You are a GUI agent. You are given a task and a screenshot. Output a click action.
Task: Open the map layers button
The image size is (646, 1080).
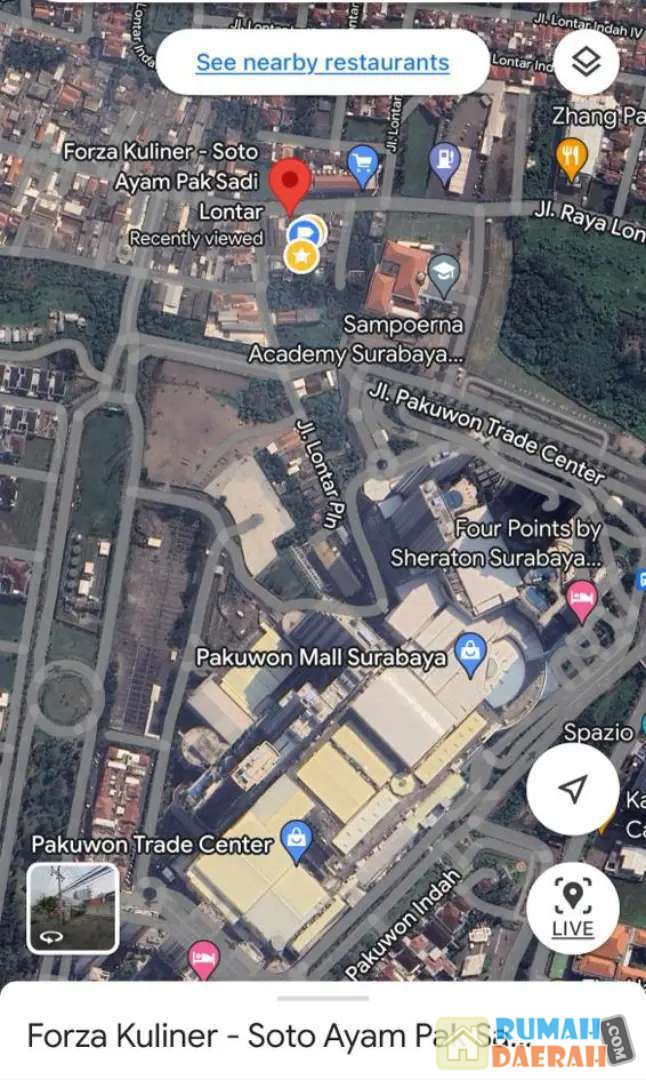[x=586, y=62]
